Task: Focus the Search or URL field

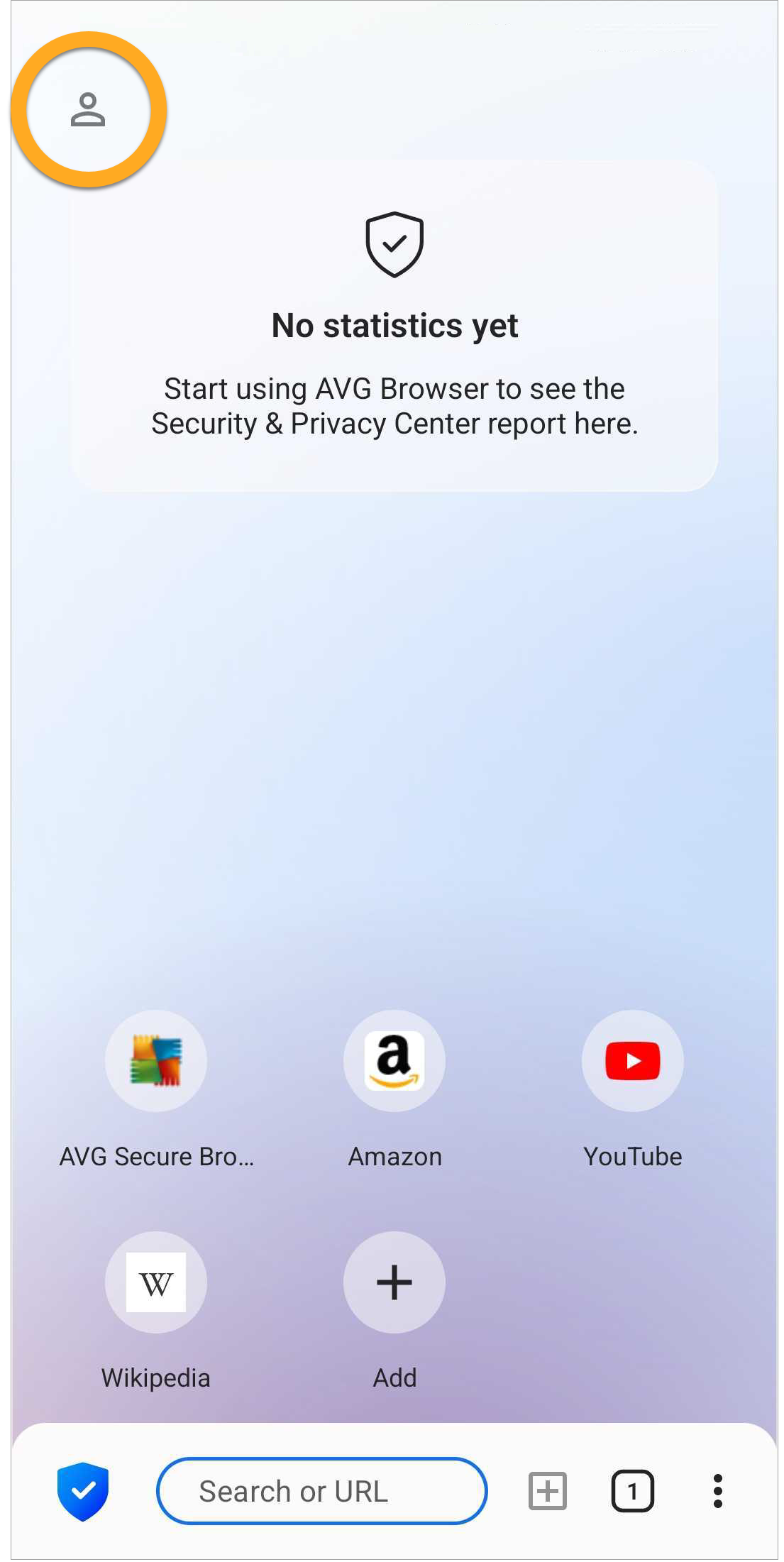Action: tap(321, 1490)
